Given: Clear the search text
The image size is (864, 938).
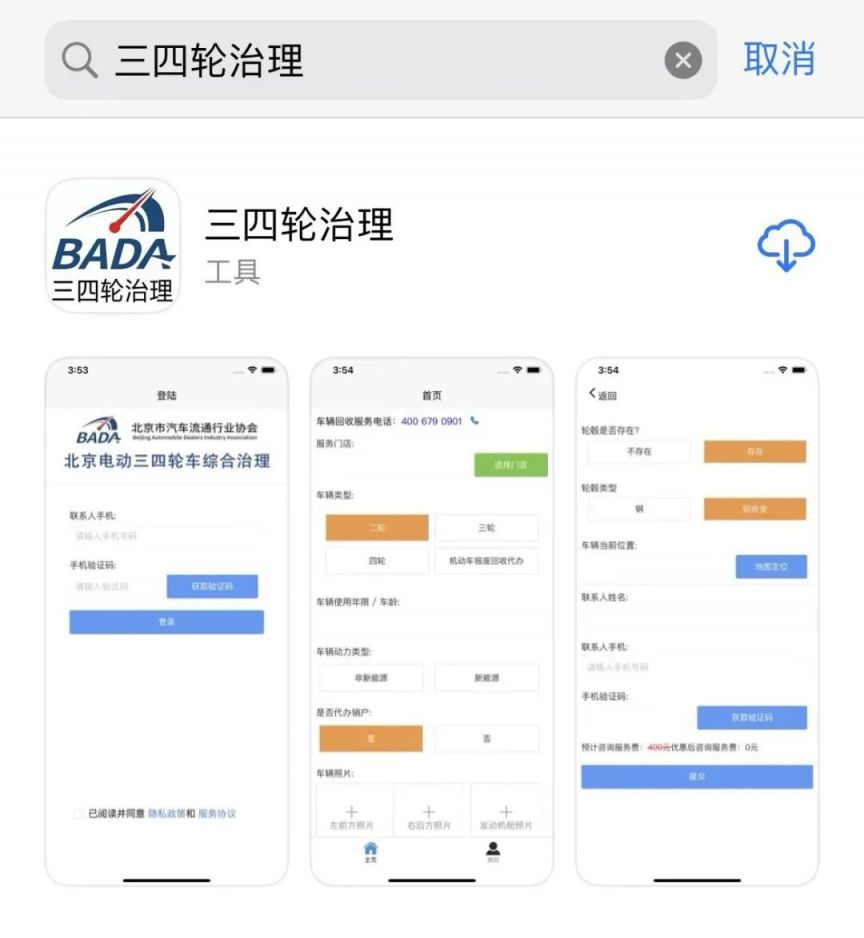Looking at the screenshot, I should click(x=682, y=61).
